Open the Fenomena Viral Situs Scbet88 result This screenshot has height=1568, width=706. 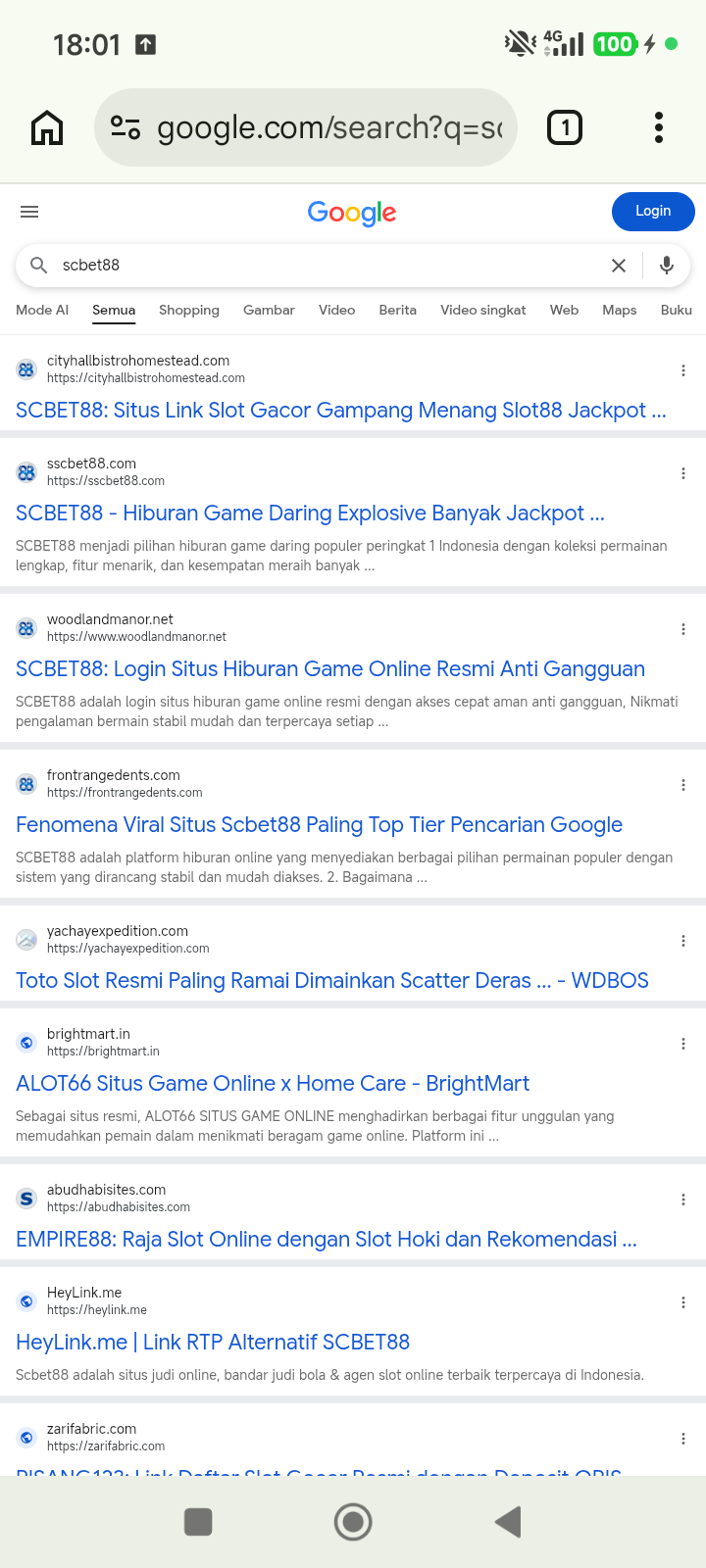pyautogui.click(x=319, y=825)
